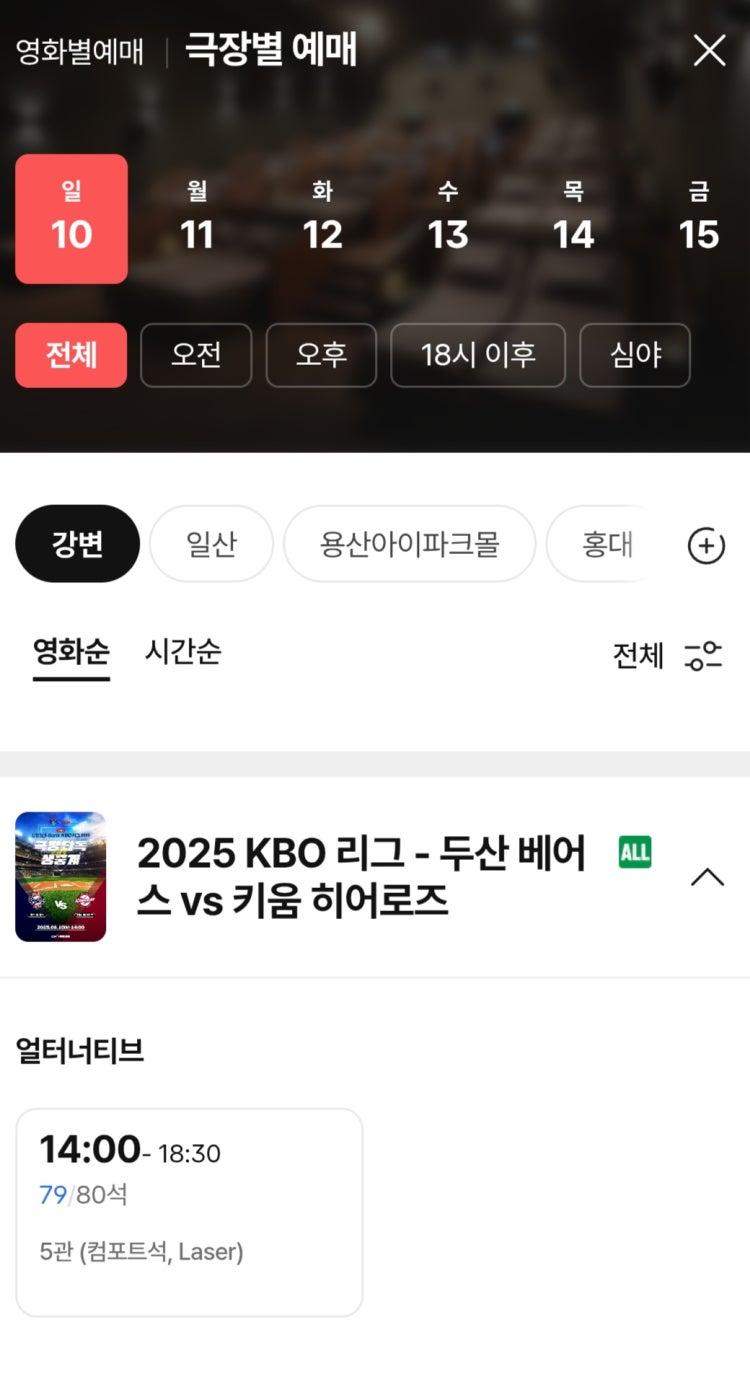Book the 14:00 showtime in 5관

[x=189, y=1212]
